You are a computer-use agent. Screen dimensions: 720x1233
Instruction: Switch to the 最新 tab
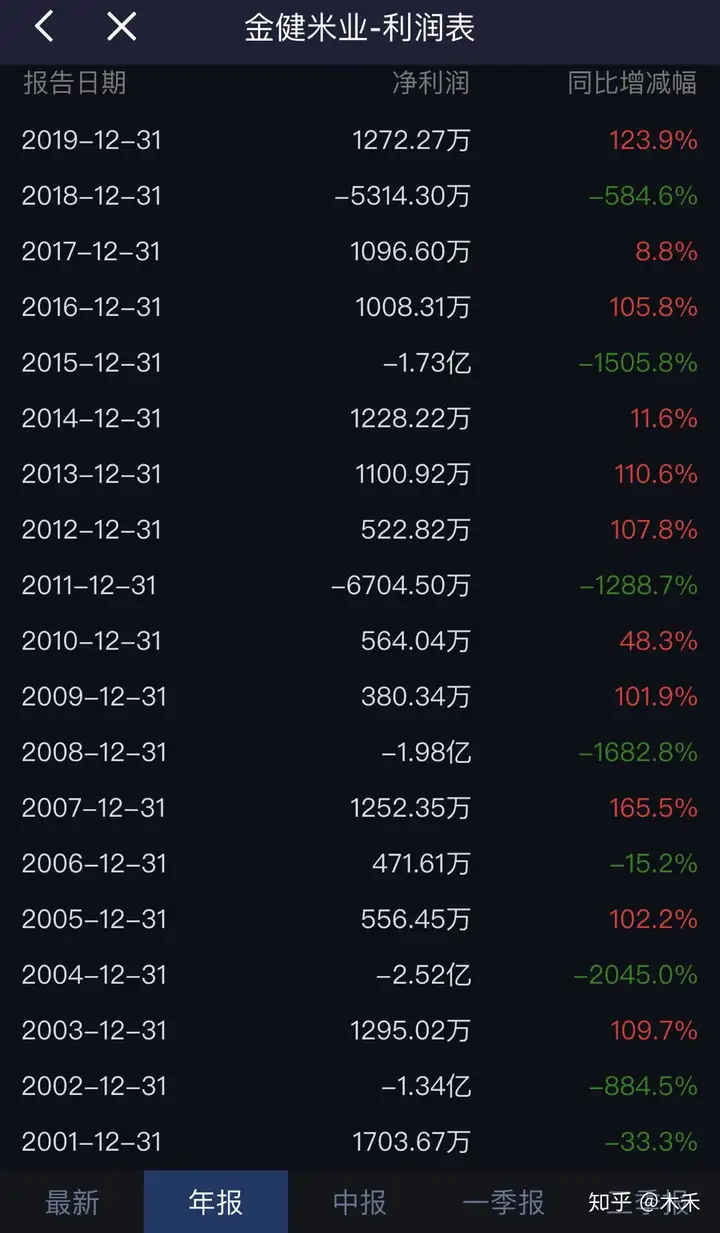click(x=72, y=1202)
